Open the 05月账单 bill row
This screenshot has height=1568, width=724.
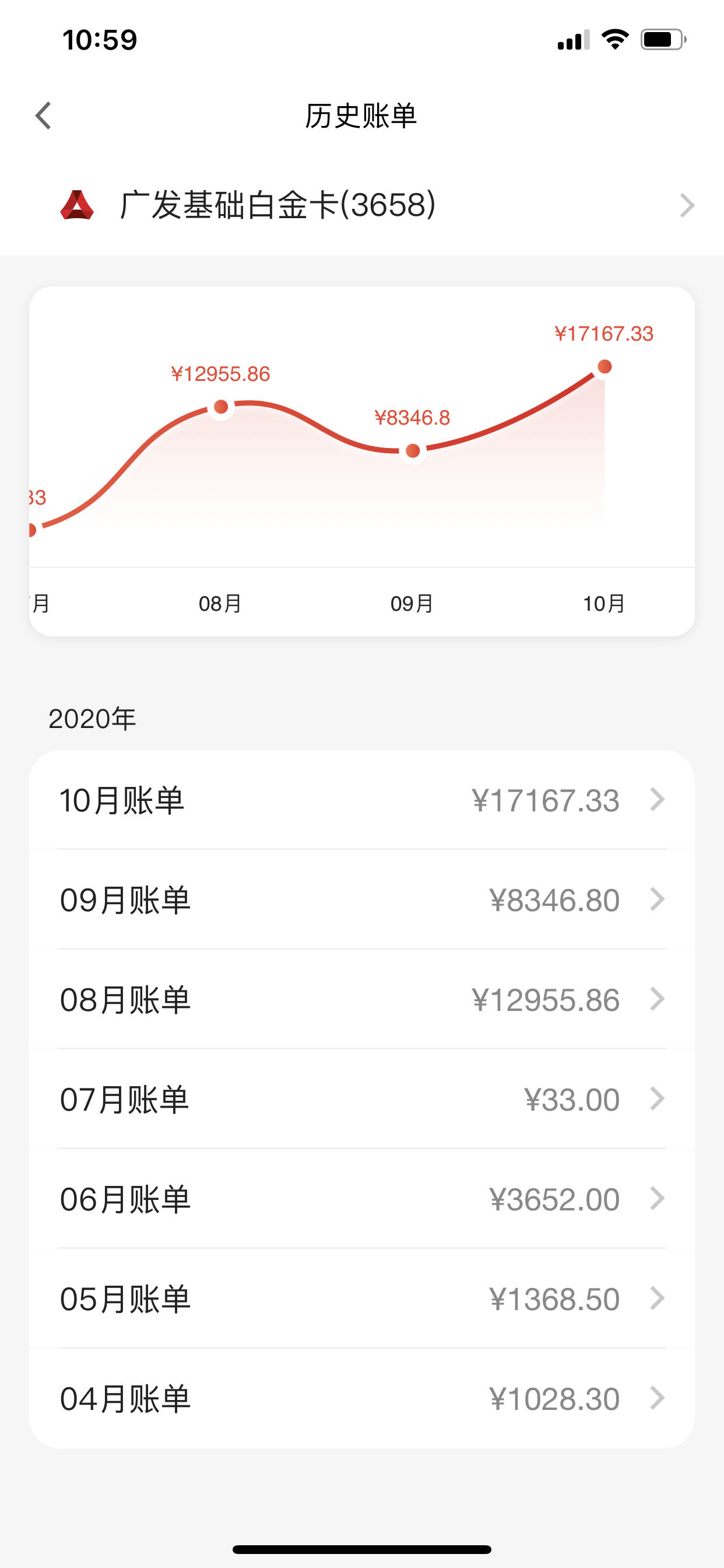tap(362, 1299)
